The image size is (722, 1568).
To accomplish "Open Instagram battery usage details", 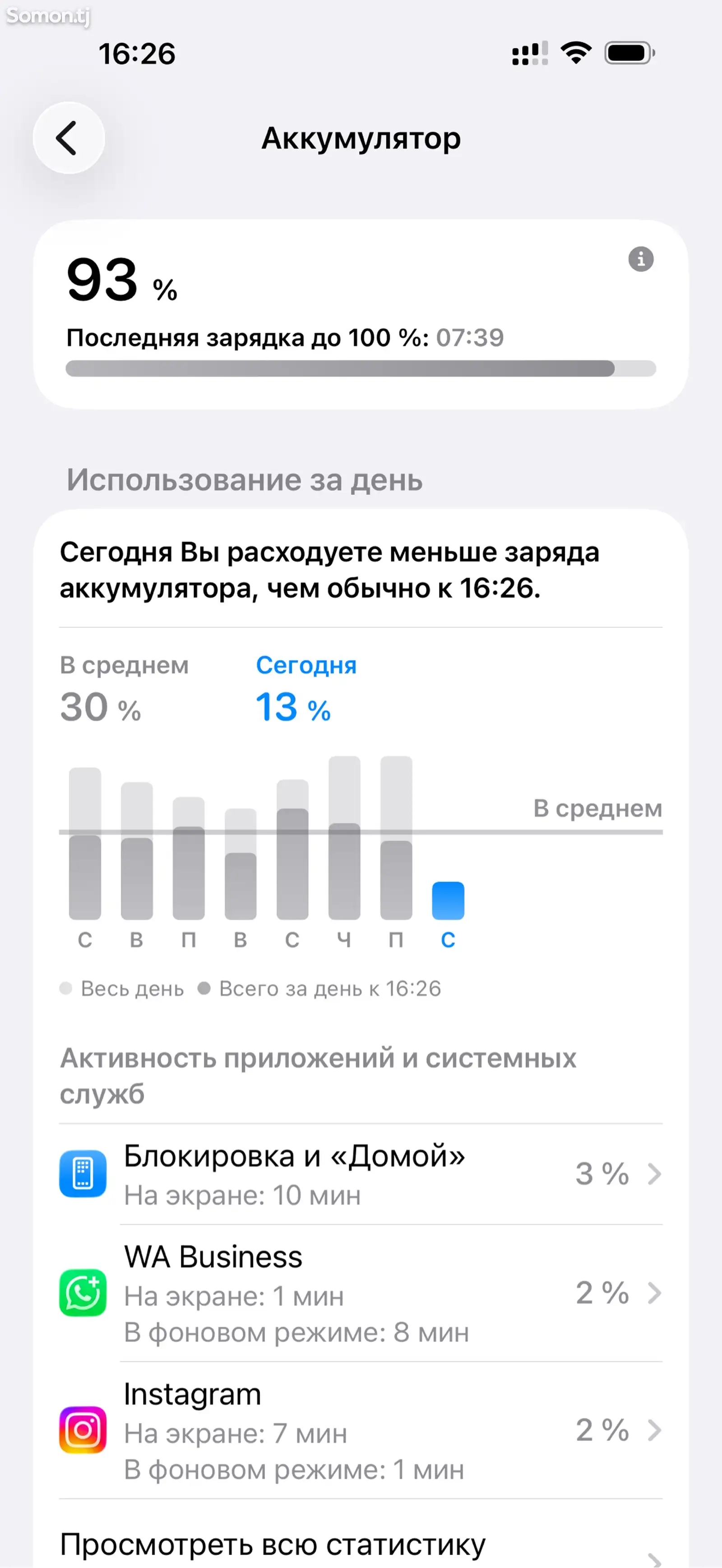I will tap(361, 1430).
